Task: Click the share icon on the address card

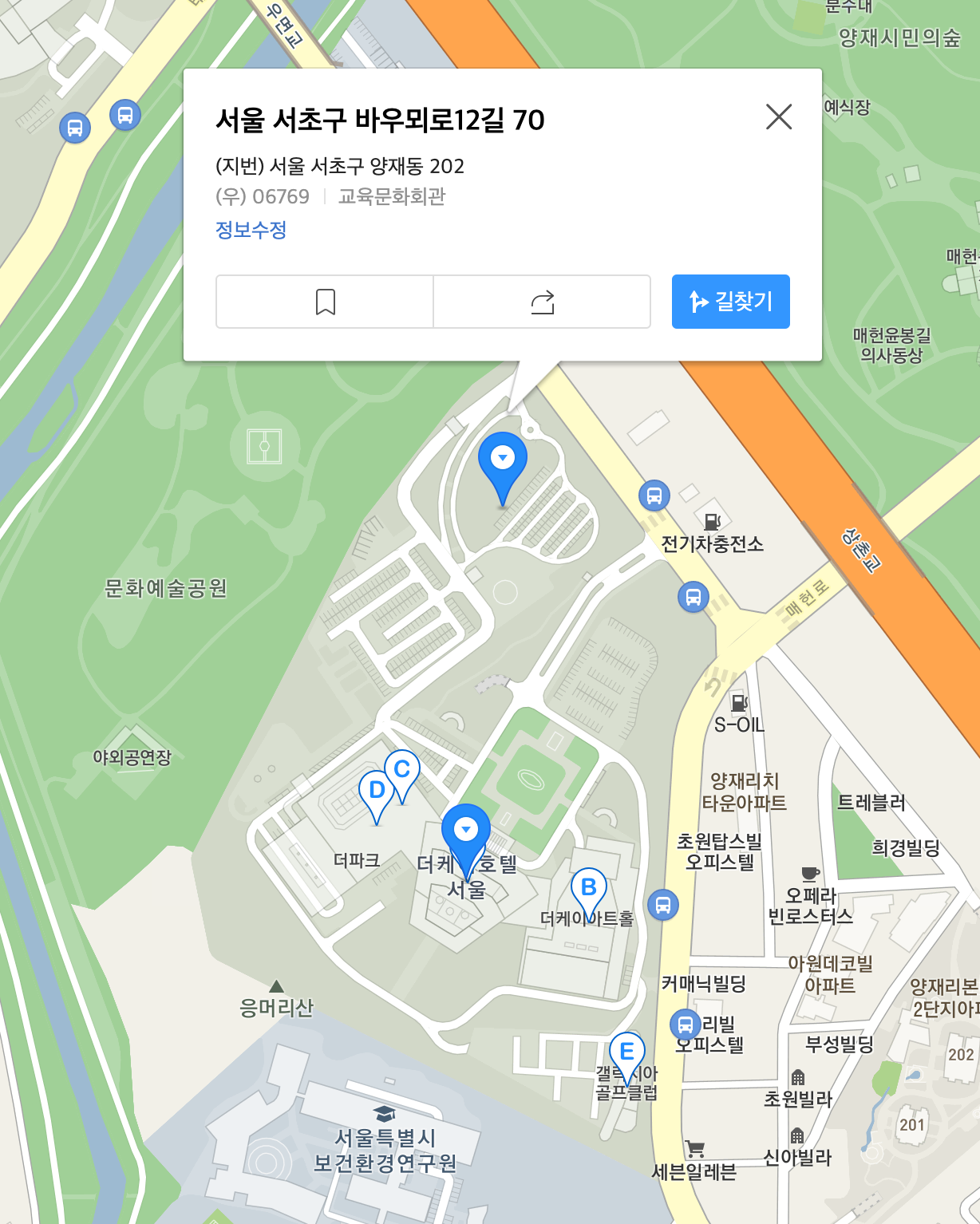Action: point(542,301)
